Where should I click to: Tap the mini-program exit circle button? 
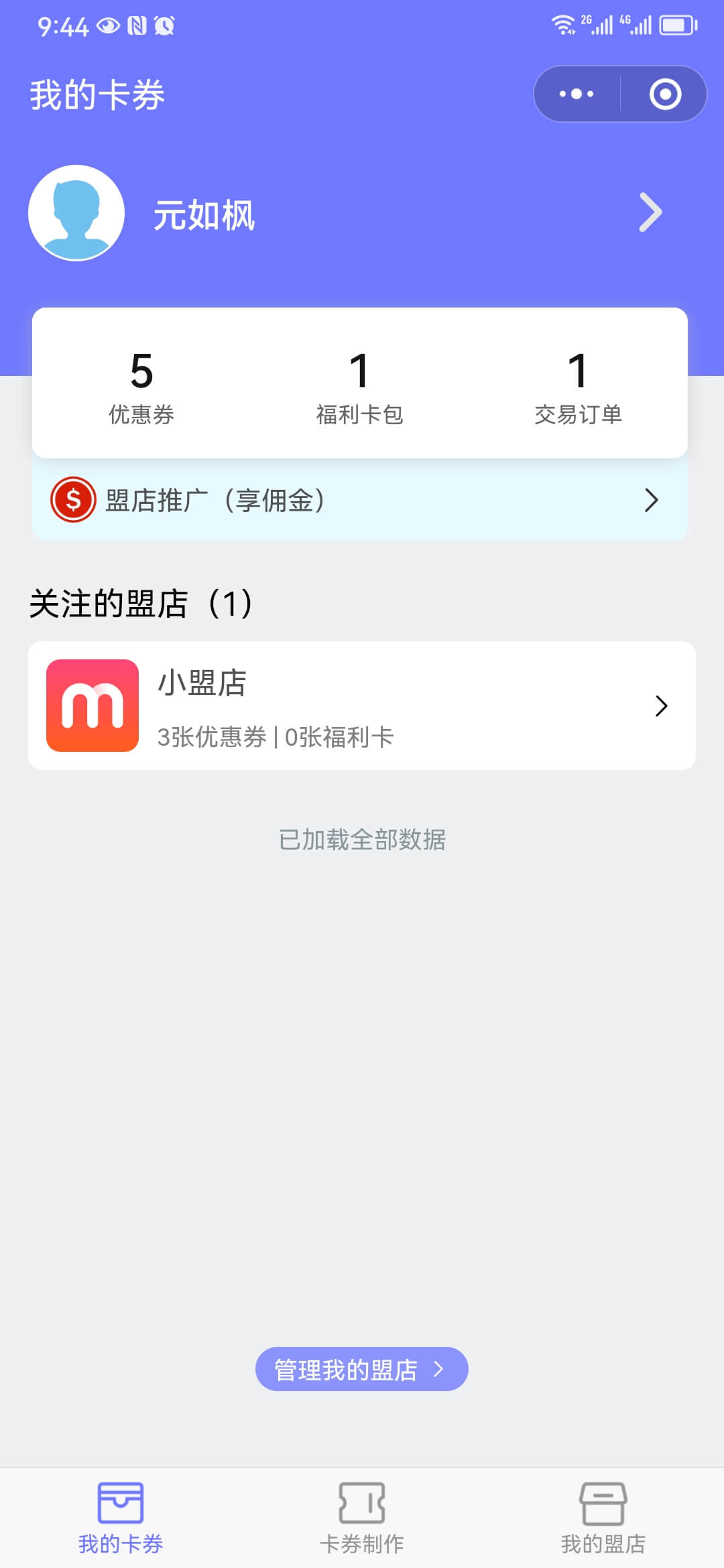coord(664,94)
